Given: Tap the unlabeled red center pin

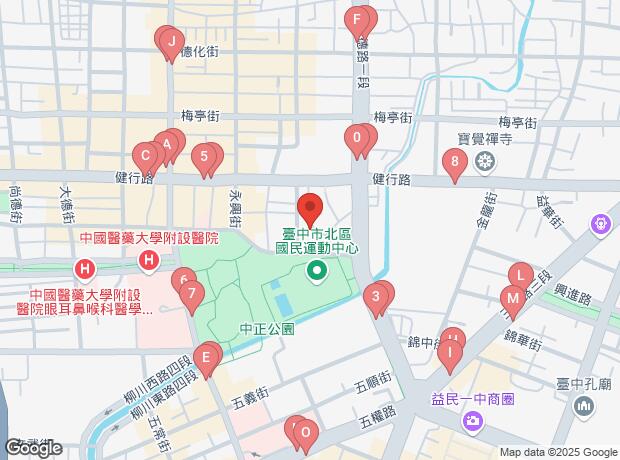Looking at the screenshot, I should click(310, 208).
